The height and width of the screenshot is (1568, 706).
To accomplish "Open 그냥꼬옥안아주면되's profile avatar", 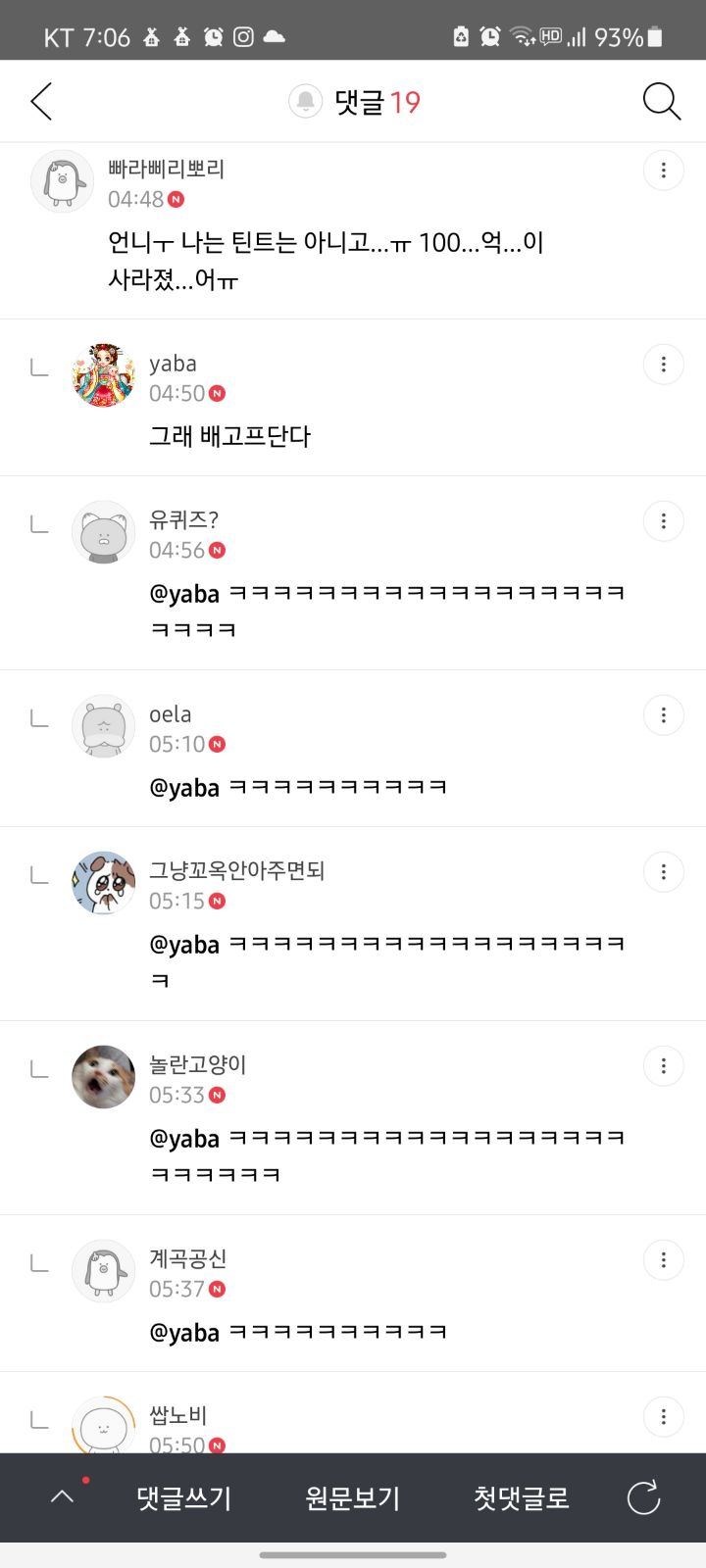I will coord(103,883).
